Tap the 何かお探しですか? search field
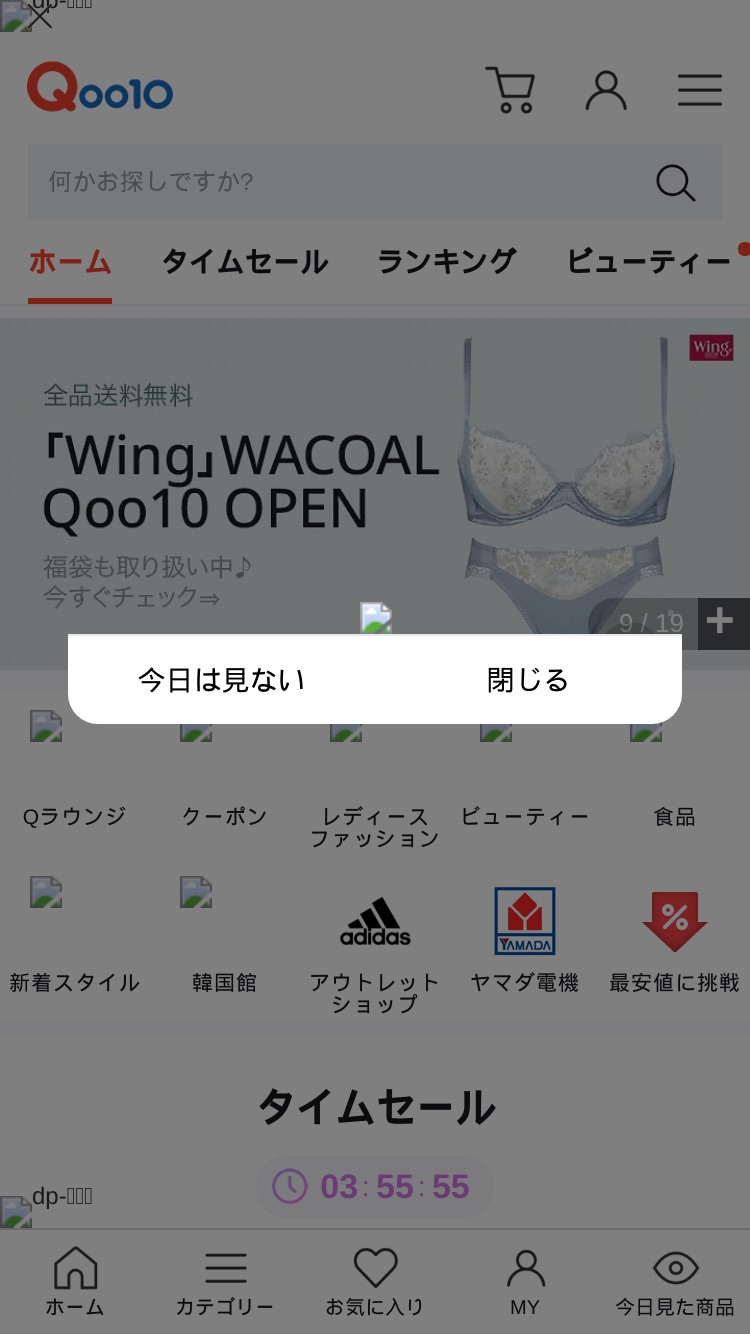The image size is (750, 1334). pos(340,182)
